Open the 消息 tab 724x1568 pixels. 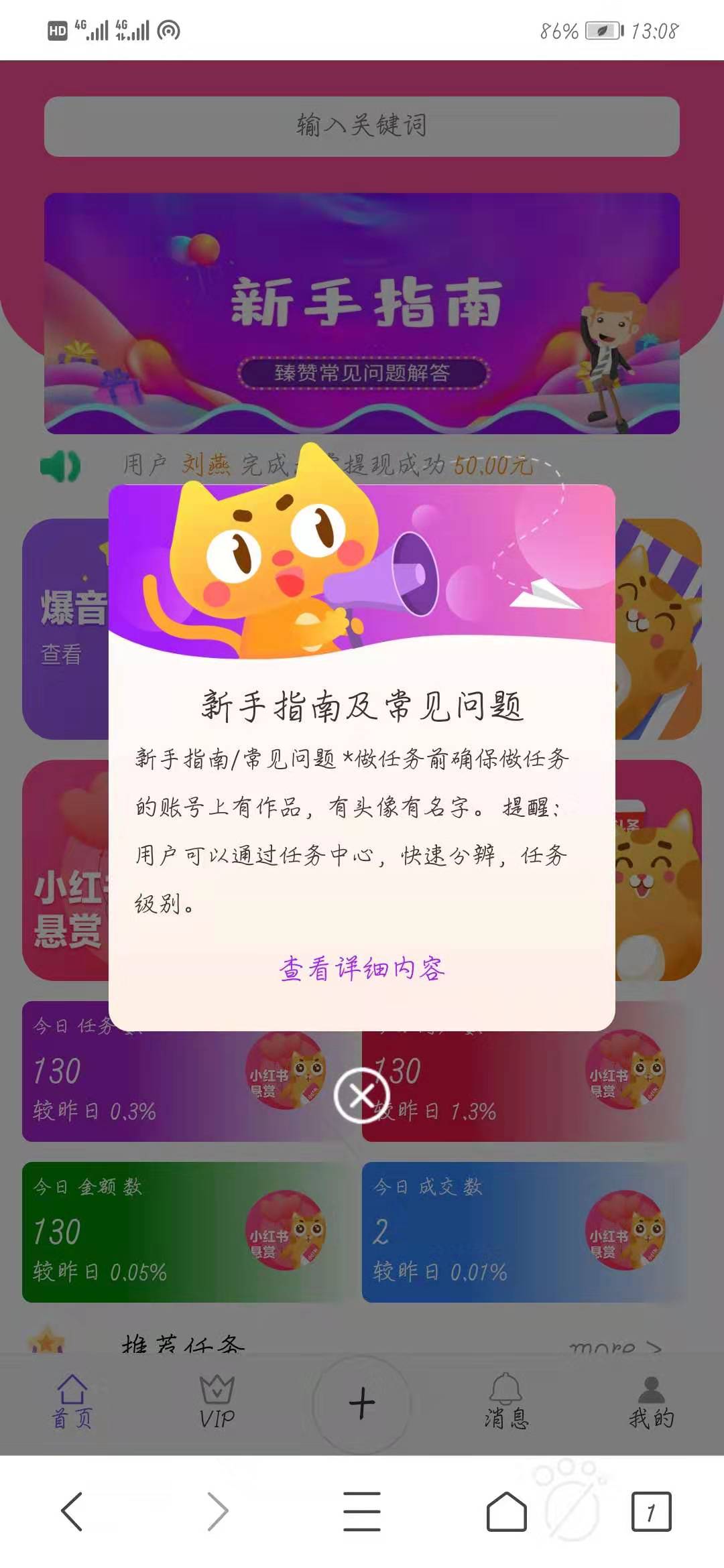tap(507, 1402)
